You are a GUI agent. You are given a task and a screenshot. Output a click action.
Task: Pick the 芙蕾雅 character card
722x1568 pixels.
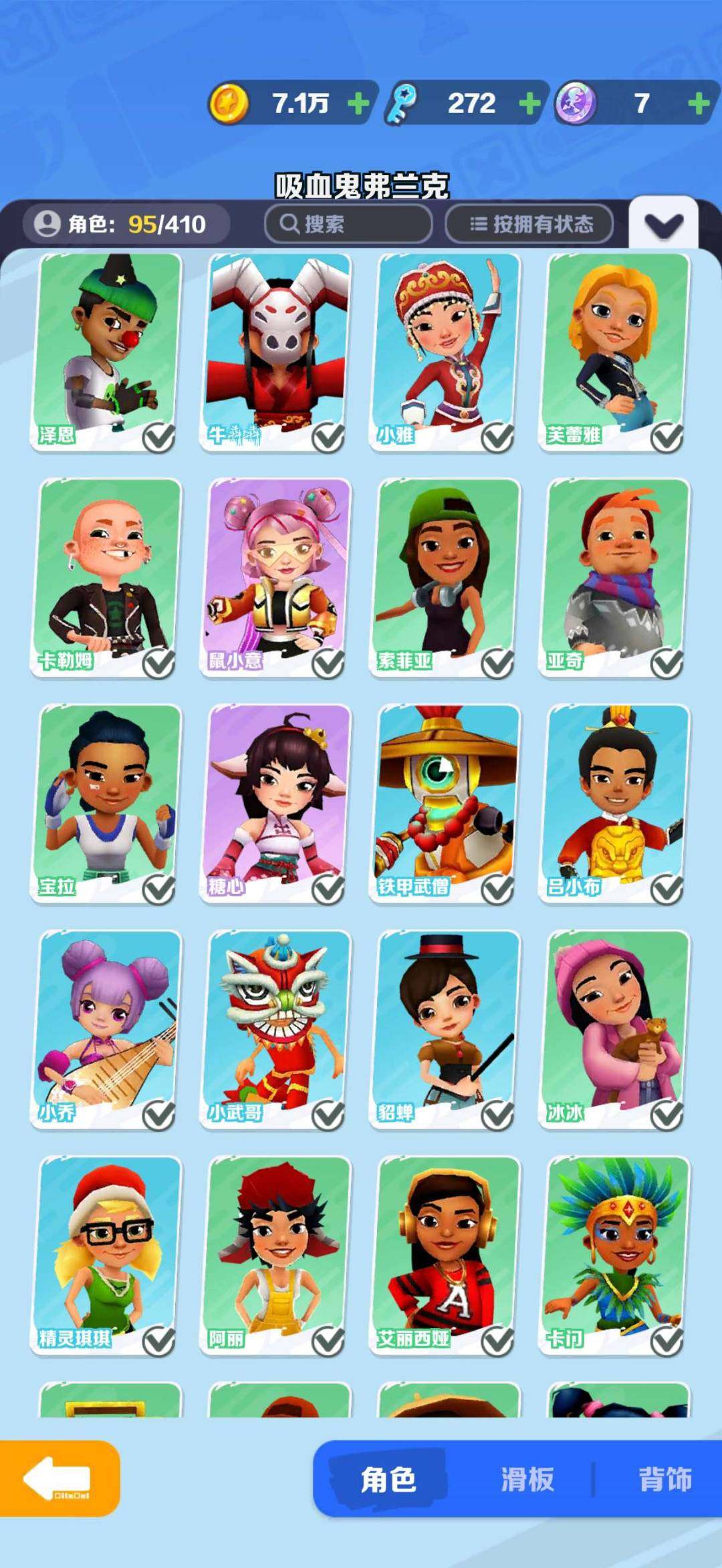[616, 351]
